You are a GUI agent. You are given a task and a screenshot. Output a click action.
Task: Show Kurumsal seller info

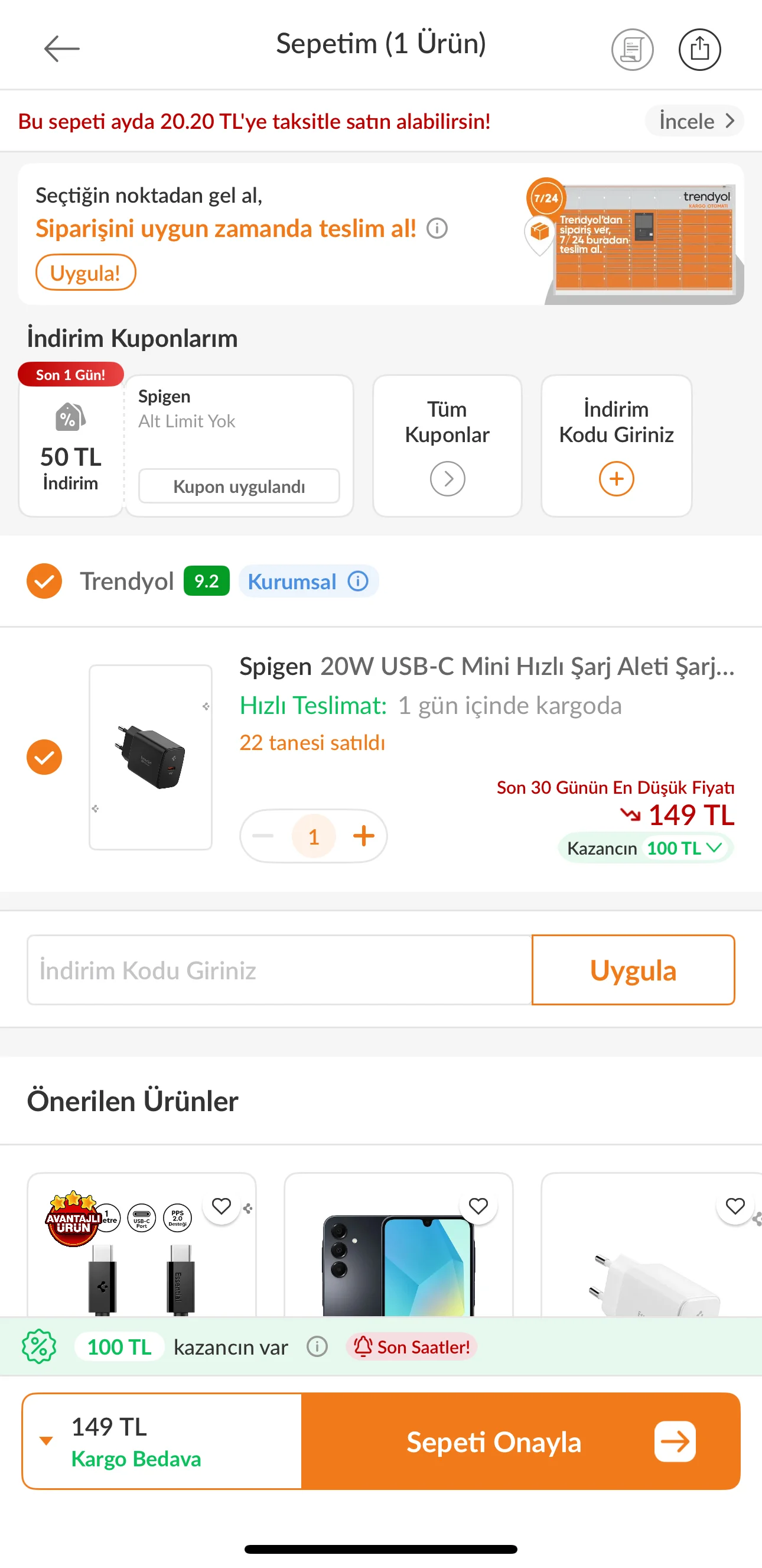point(358,582)
